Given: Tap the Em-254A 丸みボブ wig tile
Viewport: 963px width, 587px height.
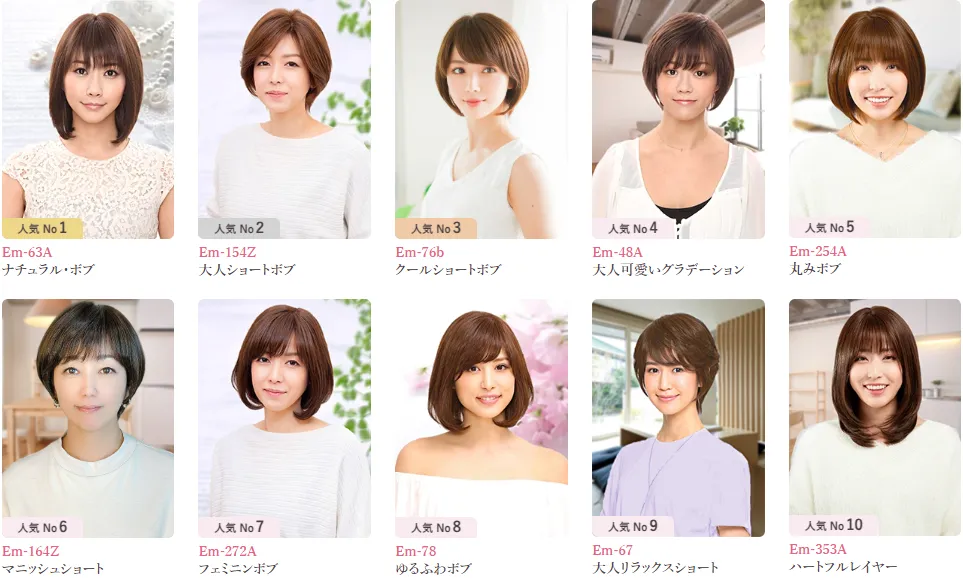Looking at the screenshot, I should 875,120.
